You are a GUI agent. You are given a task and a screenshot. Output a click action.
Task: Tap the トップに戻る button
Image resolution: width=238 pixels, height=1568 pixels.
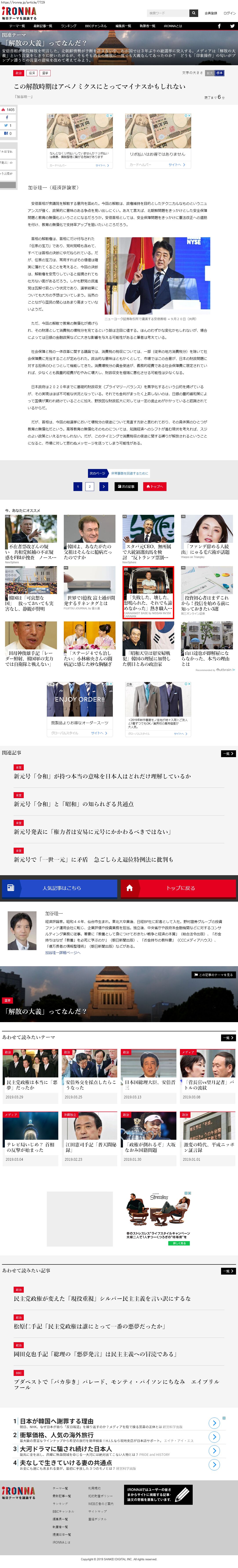click(x=179, y=888)
